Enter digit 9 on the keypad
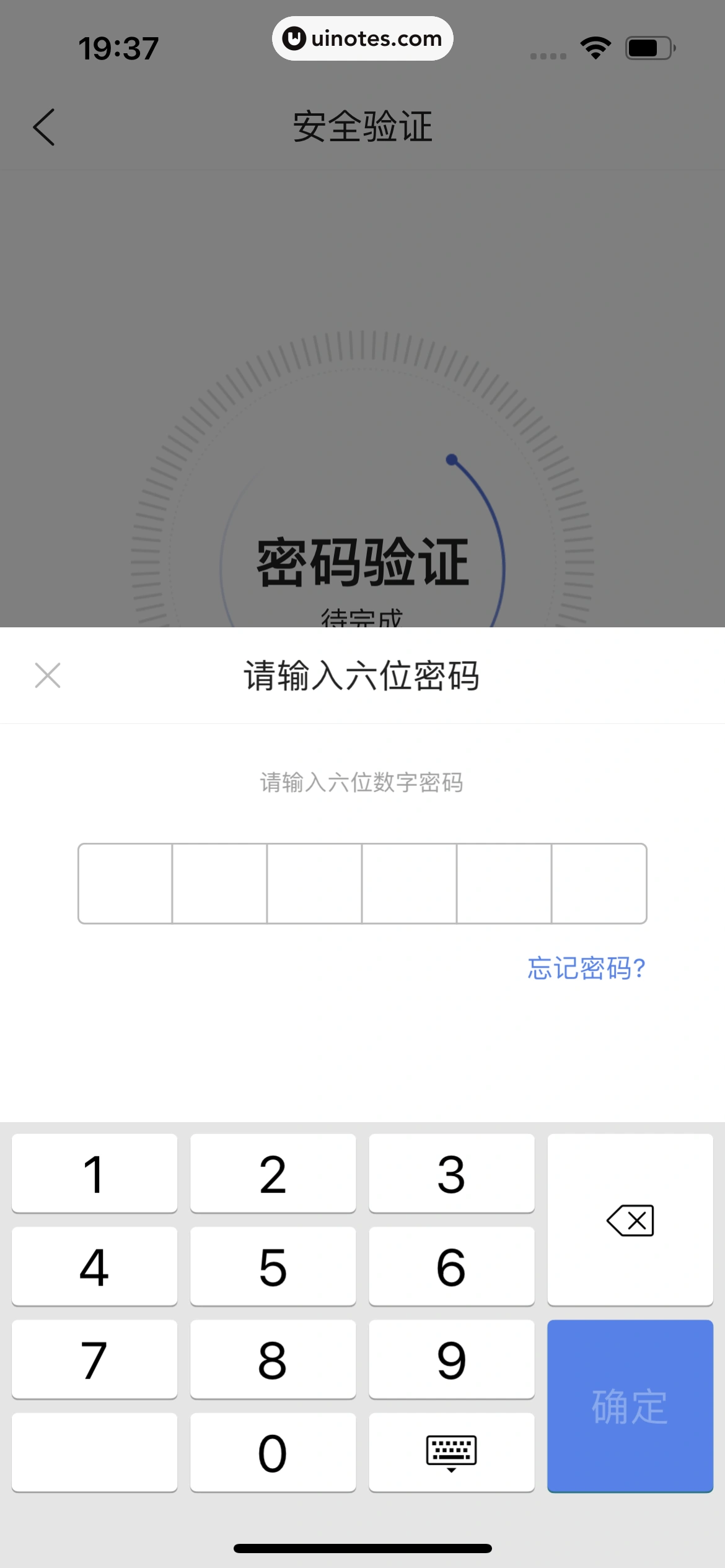The width and height of the screenshot is (725, 1568). click(451, 1359)
